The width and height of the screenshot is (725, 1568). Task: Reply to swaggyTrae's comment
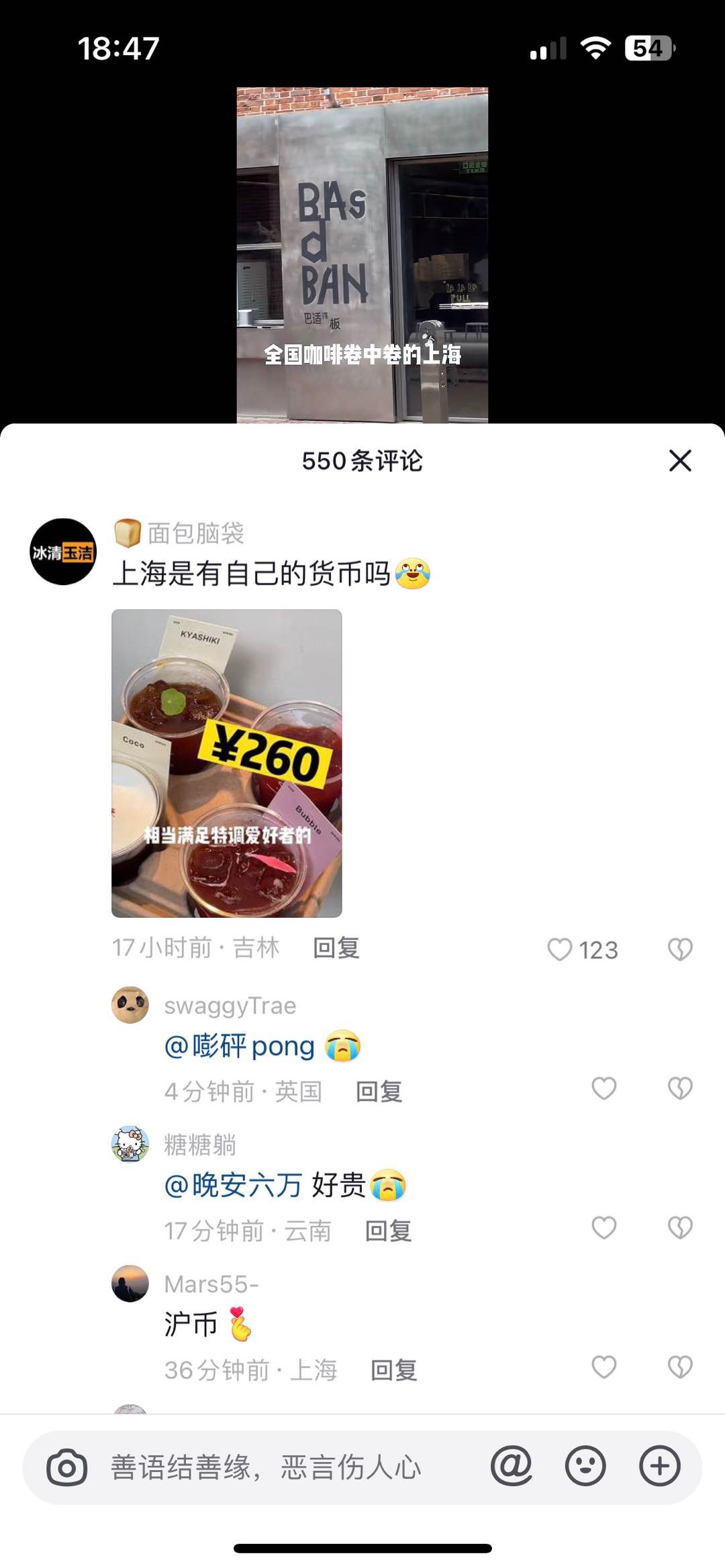379,1092
